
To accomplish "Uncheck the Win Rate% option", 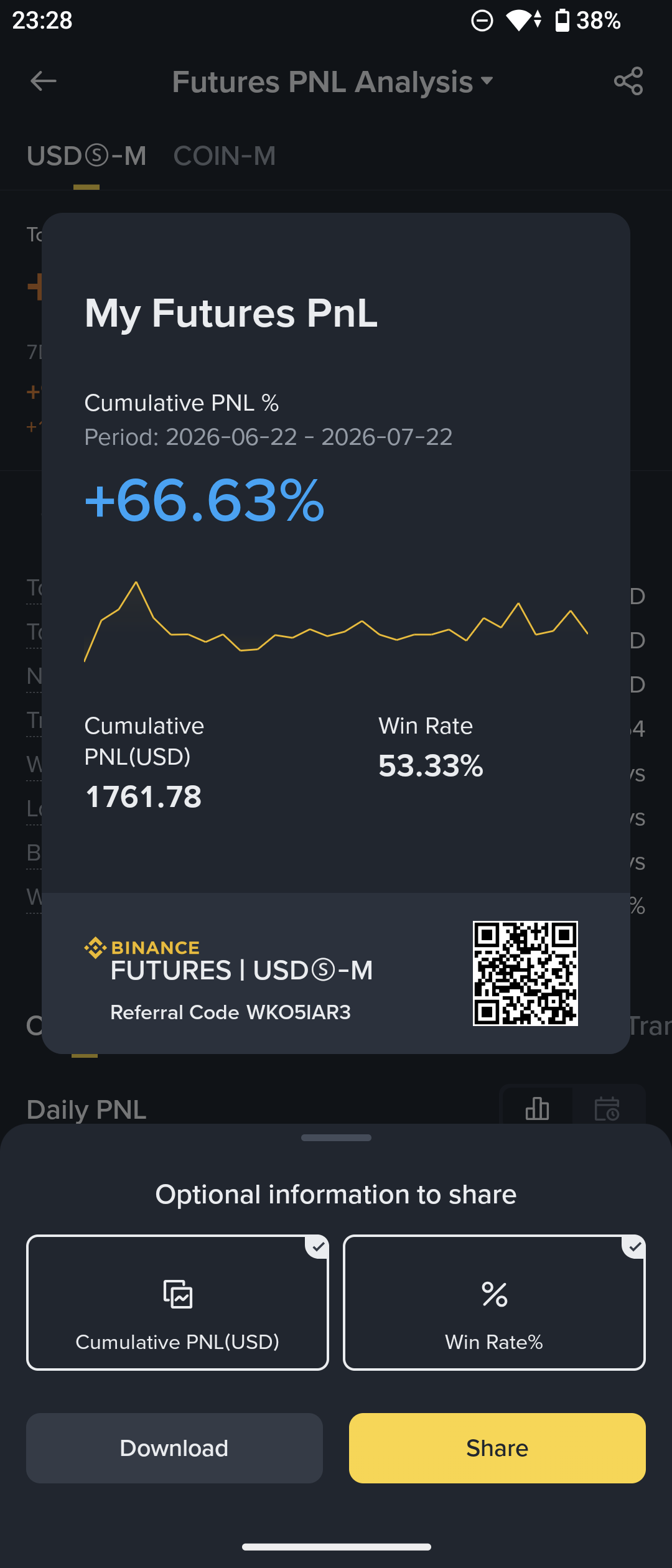I will point(494,1302).
